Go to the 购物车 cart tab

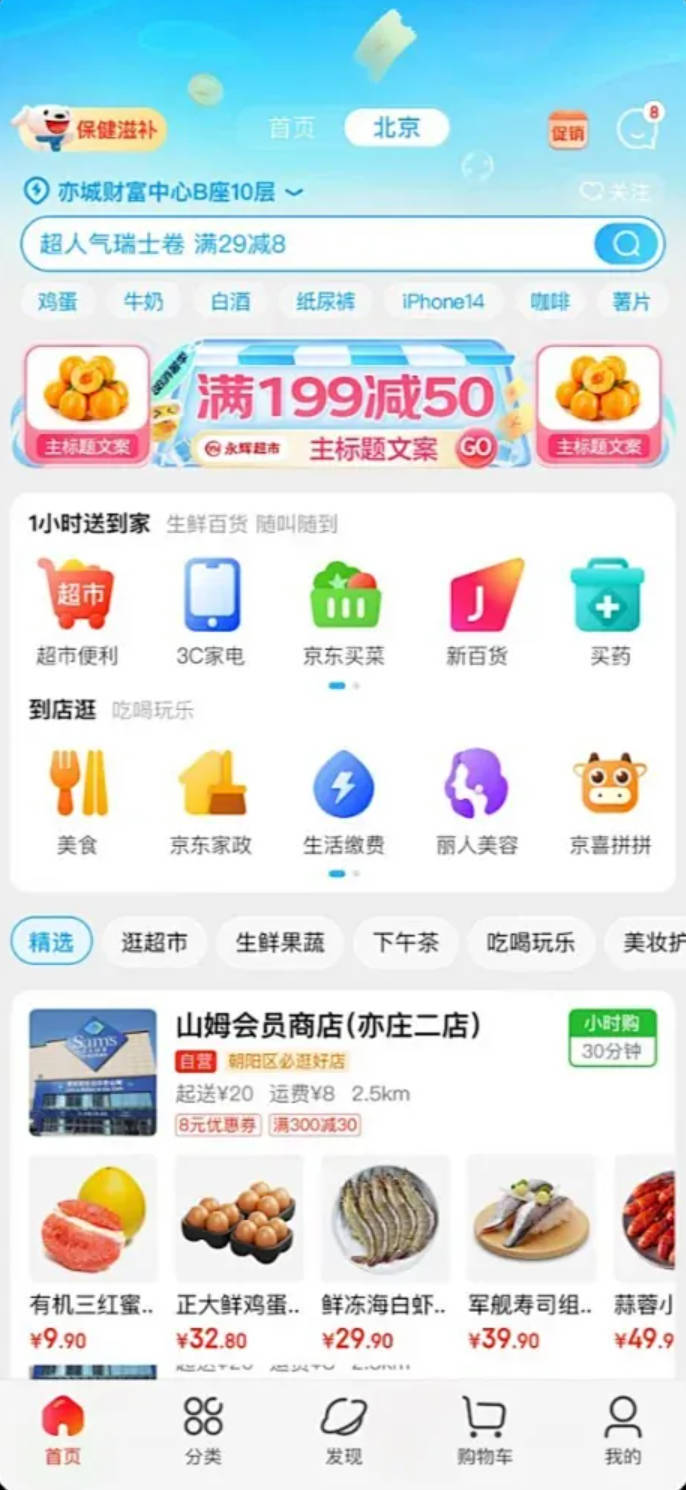click(x=484, y=1431)
